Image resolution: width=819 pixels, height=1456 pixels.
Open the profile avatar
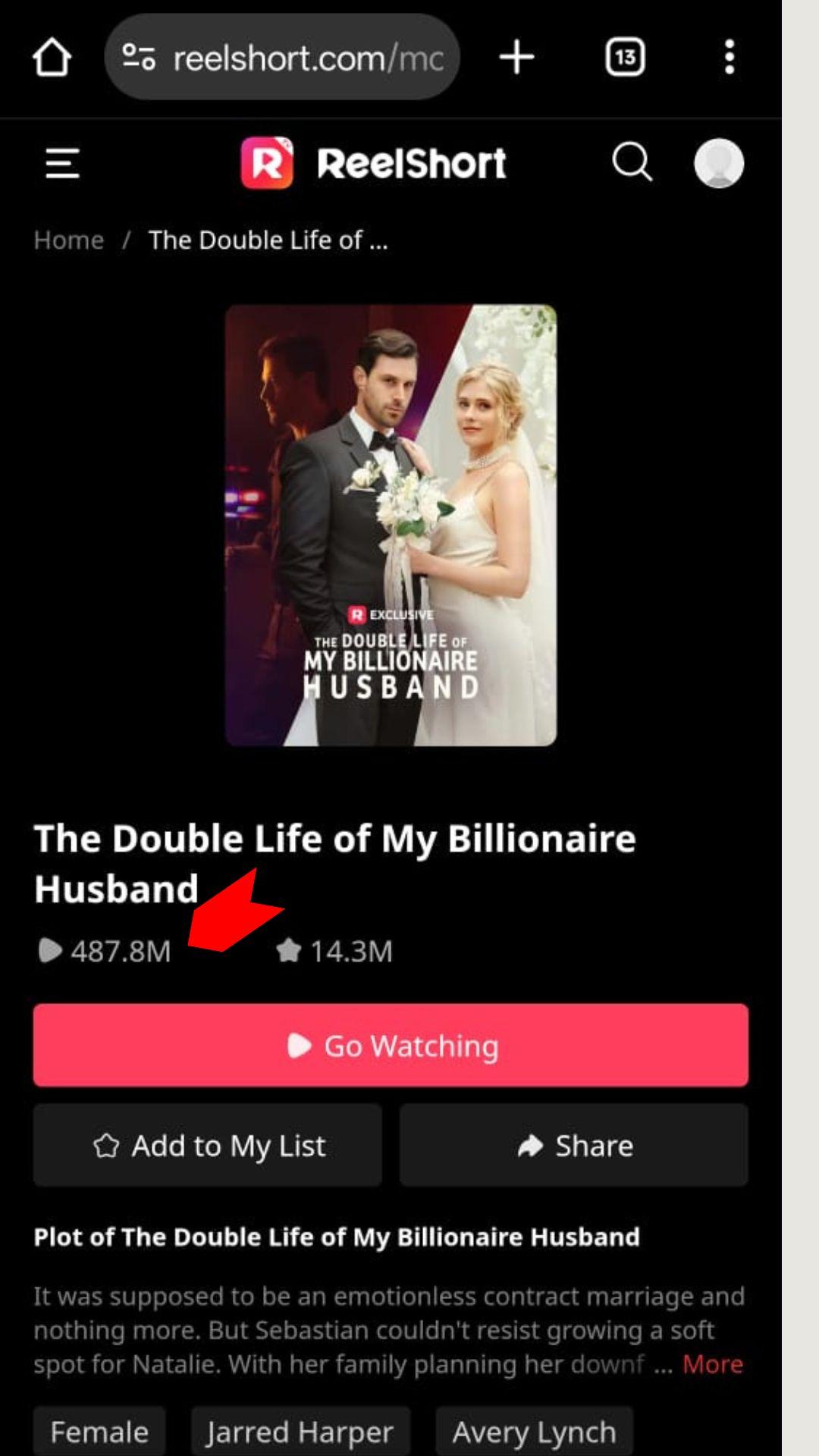[x=718, y=162]
